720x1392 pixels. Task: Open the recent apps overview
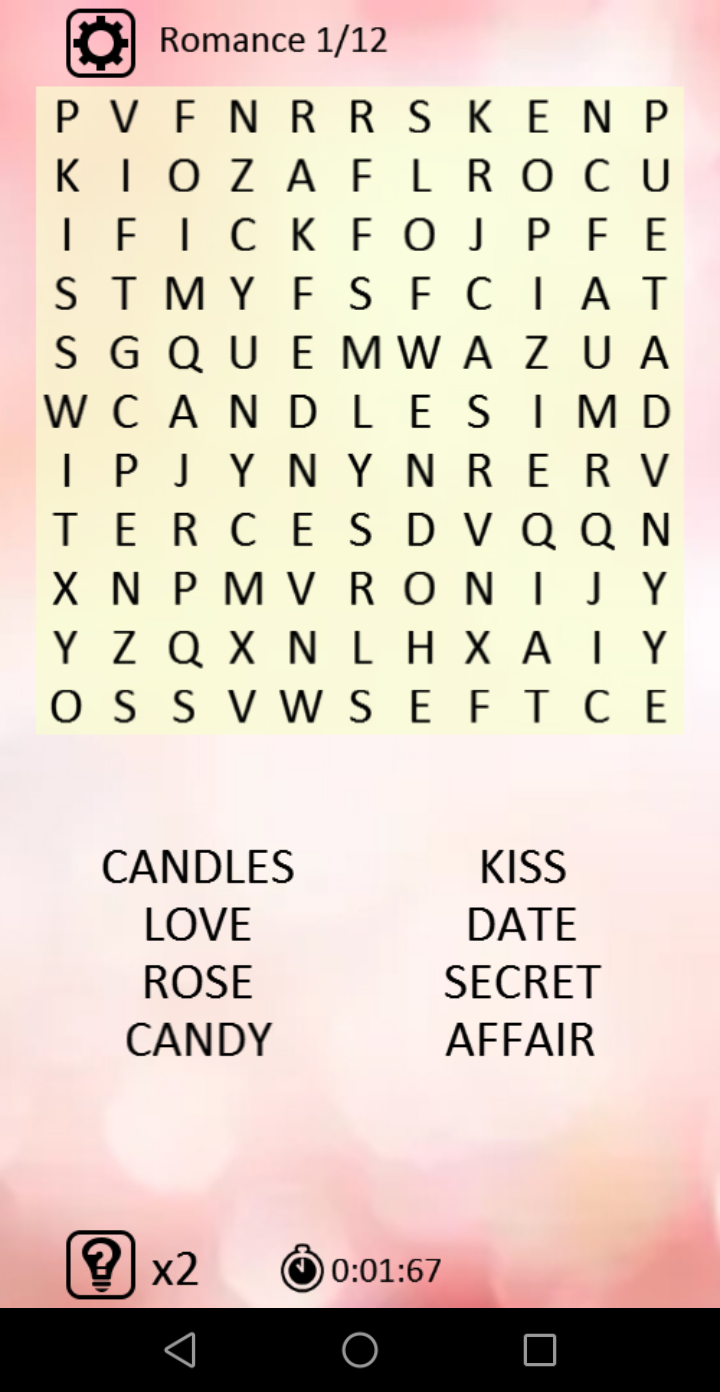539,1350
